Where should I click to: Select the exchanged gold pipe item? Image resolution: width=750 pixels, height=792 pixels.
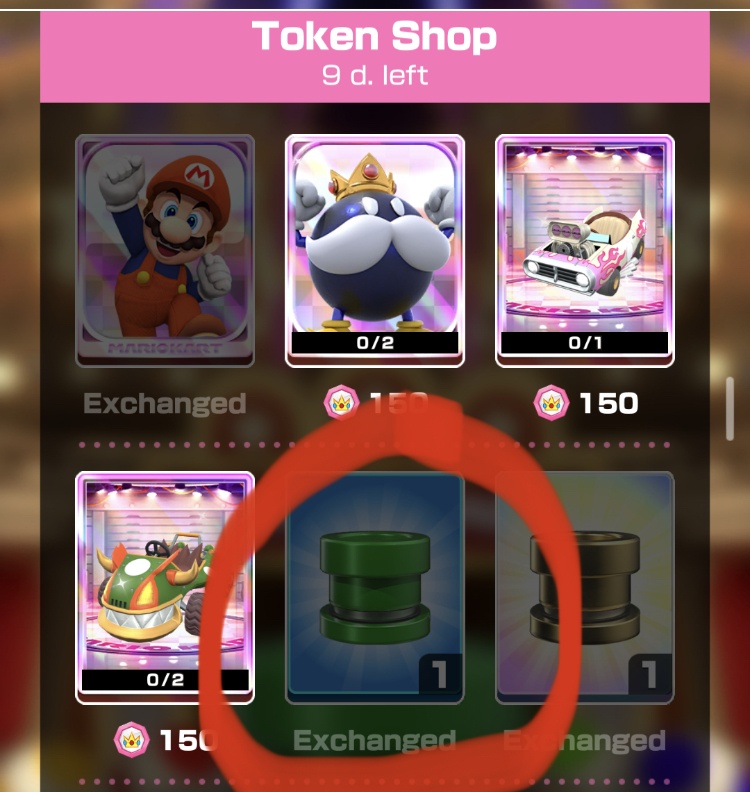[x=585, y=587]
